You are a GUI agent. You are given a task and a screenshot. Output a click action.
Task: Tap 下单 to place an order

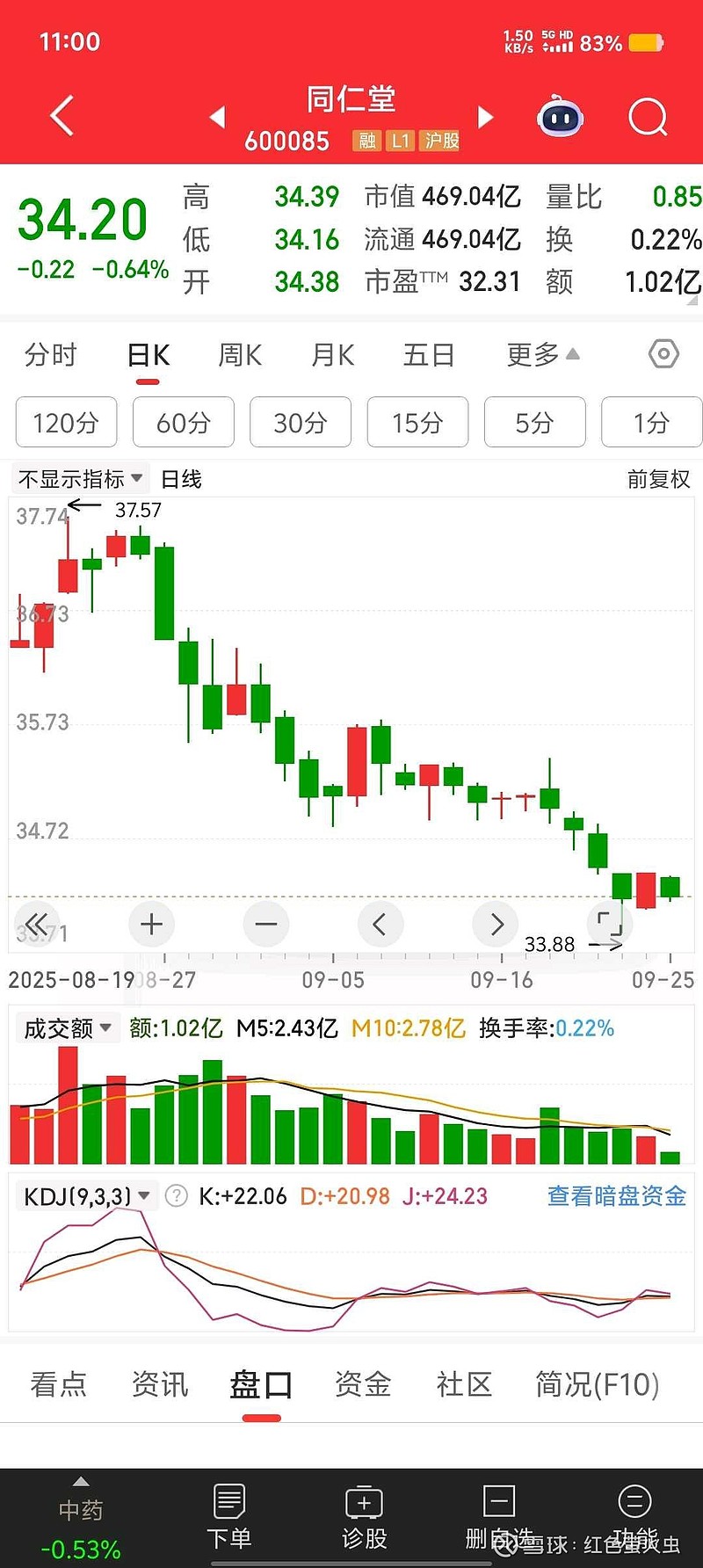tap(229, 1517)
